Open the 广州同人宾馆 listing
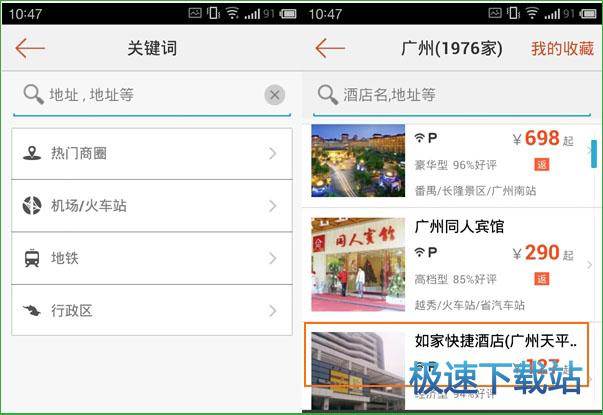 coord(450,263)
